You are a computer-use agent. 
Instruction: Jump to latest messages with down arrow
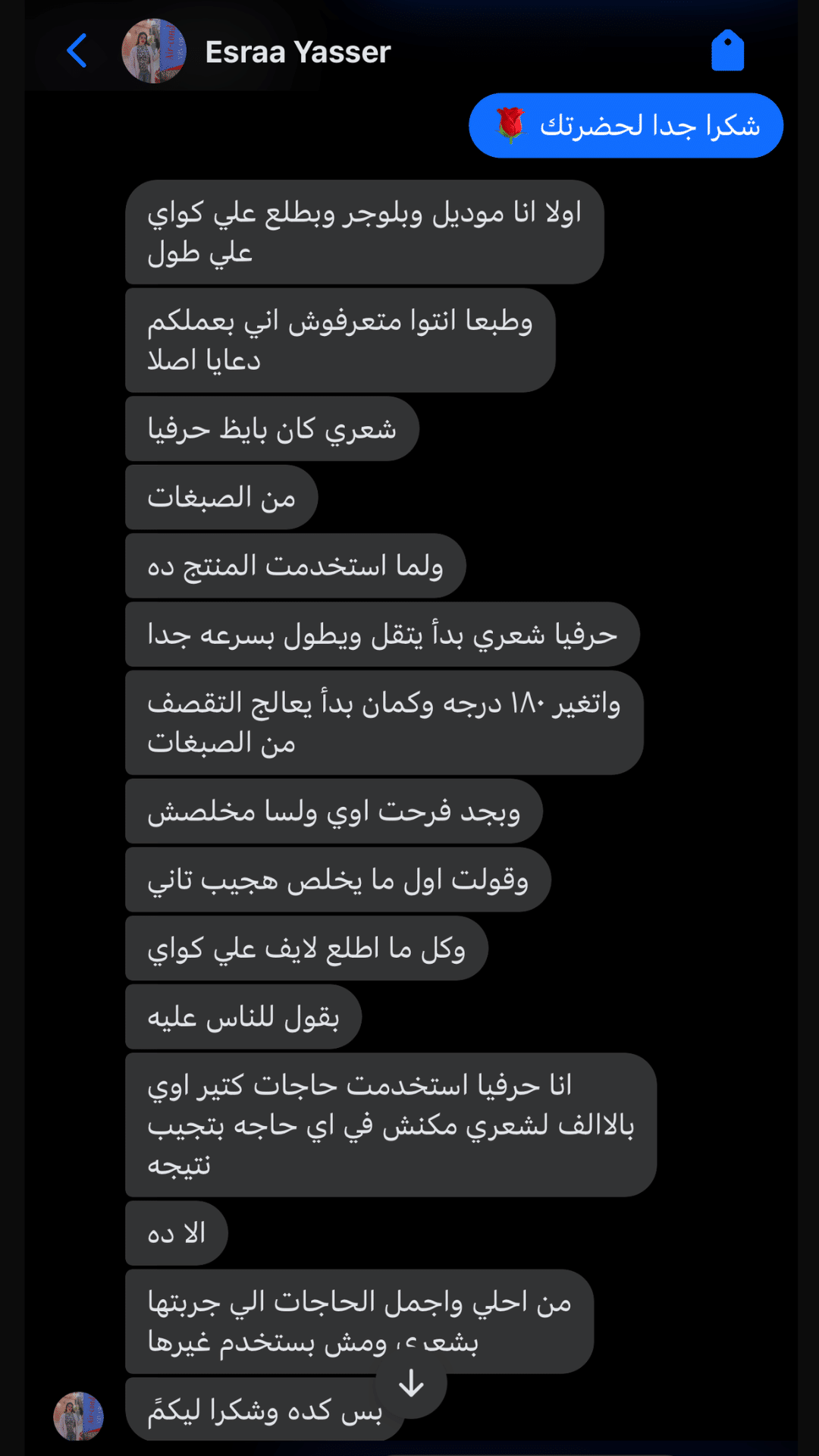(412, 1383)
